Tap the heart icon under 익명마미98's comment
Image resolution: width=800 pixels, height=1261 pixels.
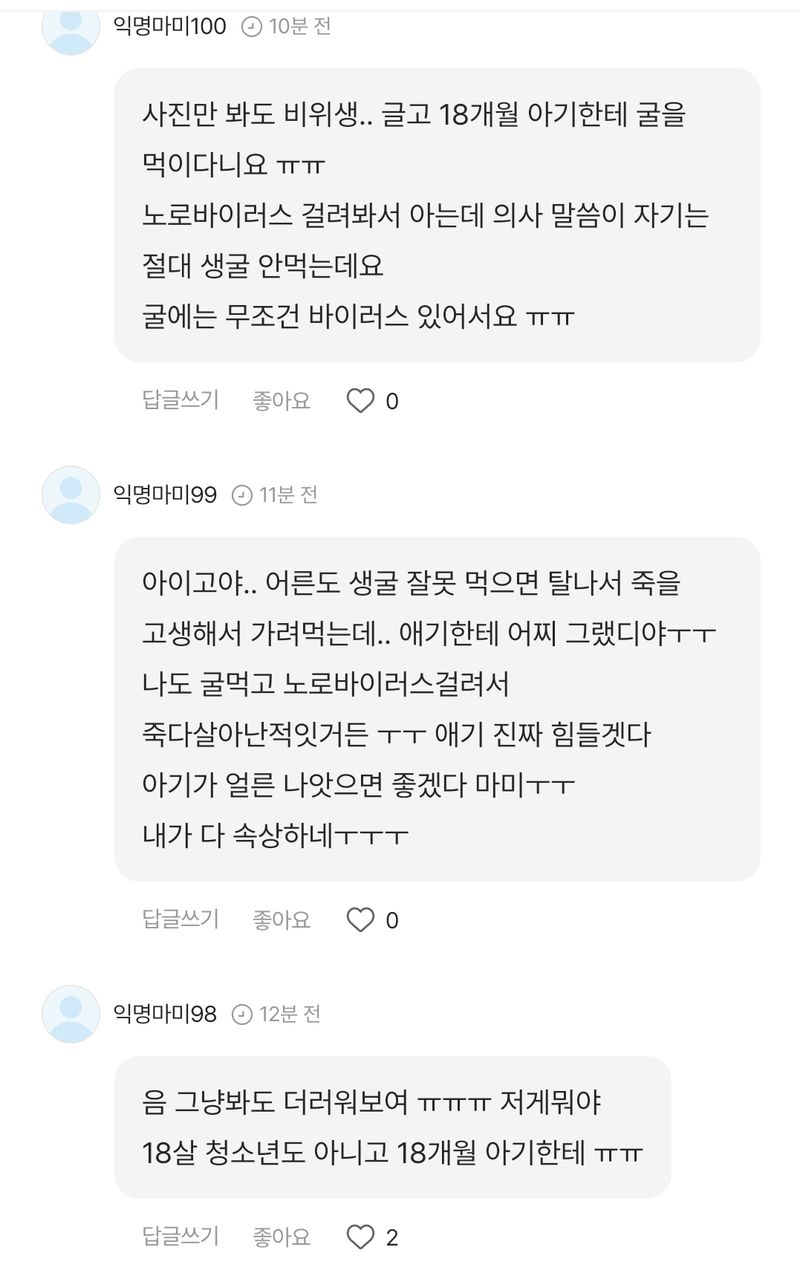coord(360,1237)
